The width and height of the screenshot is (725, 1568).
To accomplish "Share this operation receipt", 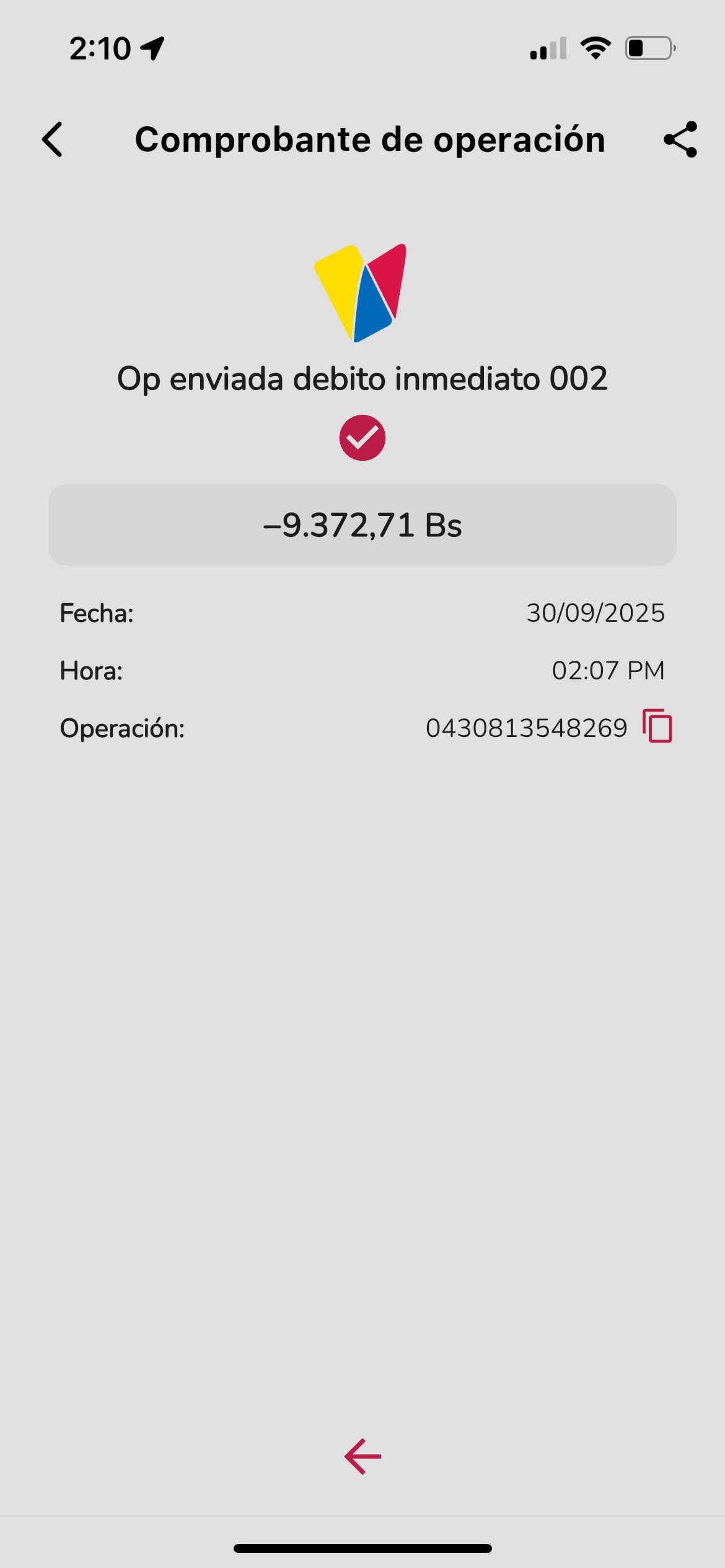I will 680,139.
